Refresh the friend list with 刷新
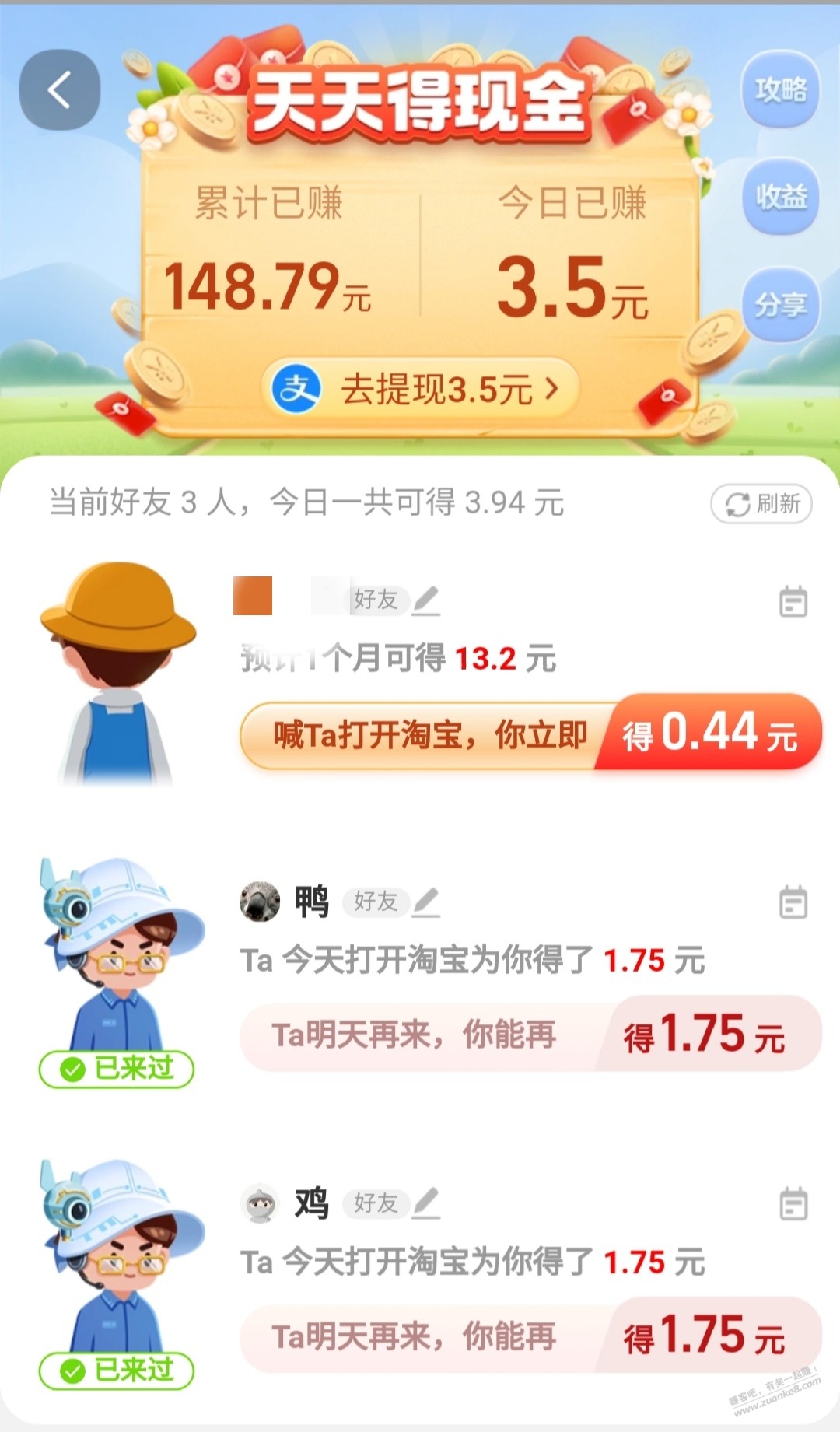The image size is (840, 1432). point(761,504)
